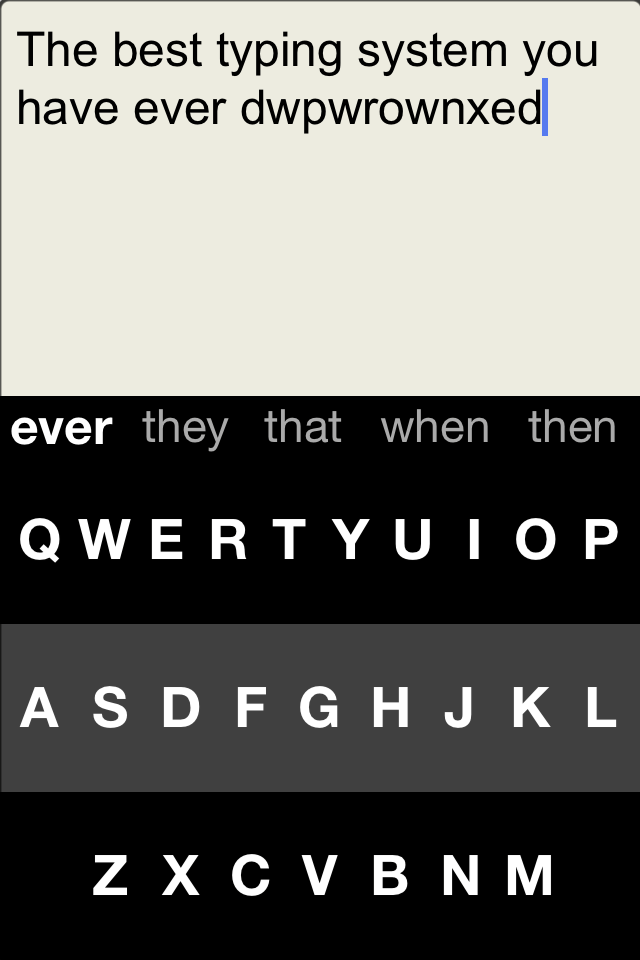
Task: Select the "then" suggestion
Action: (x=572, y=428)
